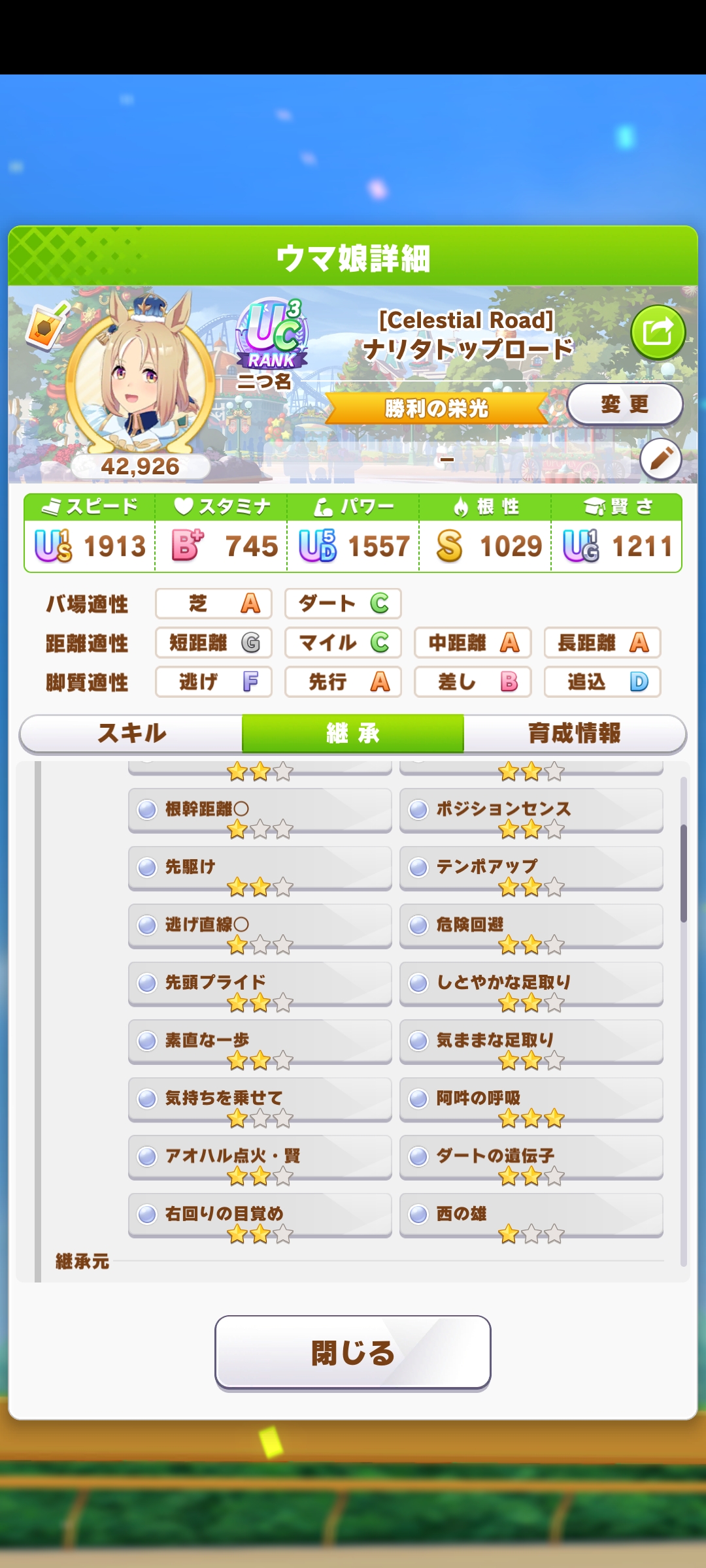Open the 気持ちを乗せて skill entry
Viewport: 706px width, 1568px height.
(260, 1099)
